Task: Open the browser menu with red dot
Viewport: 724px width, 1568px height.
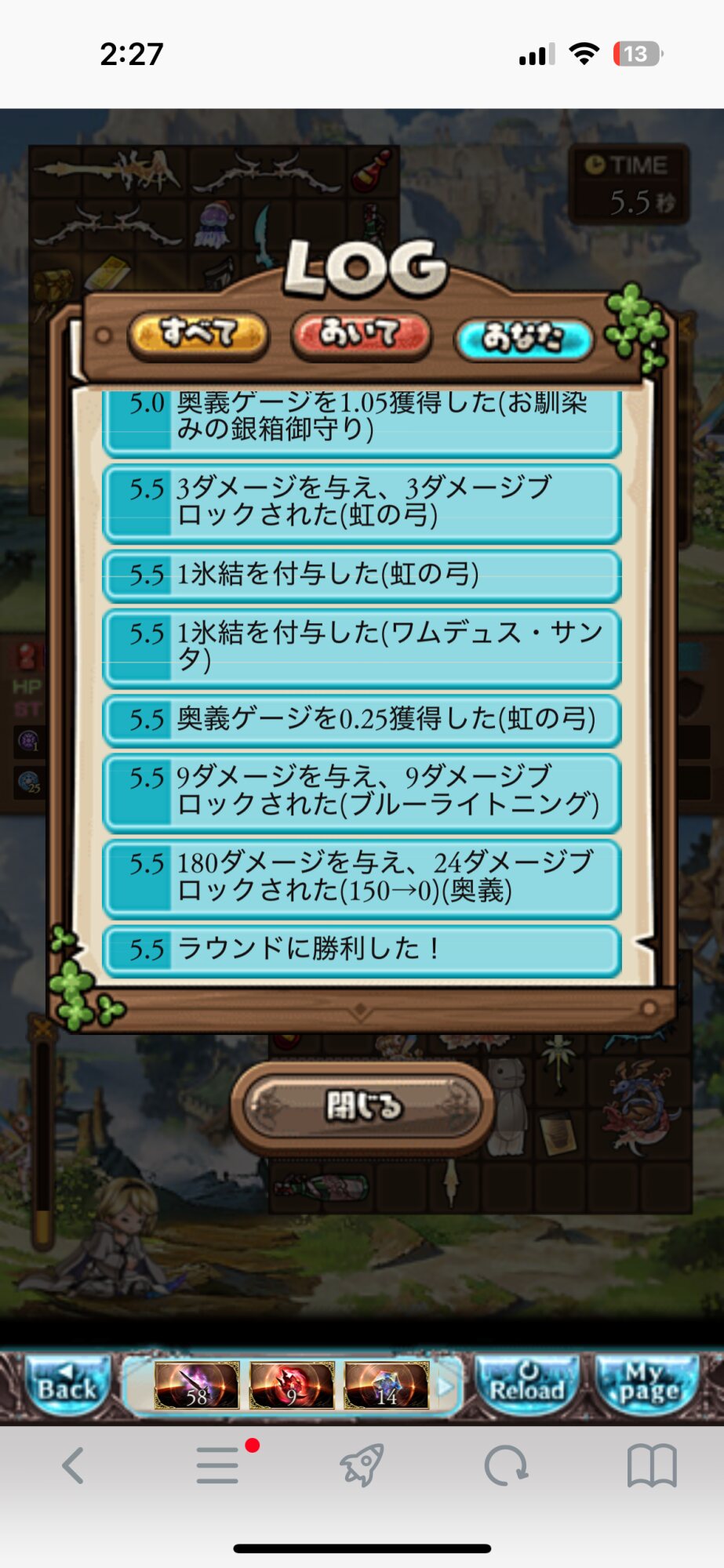Action: click(x=218, y=1465)
